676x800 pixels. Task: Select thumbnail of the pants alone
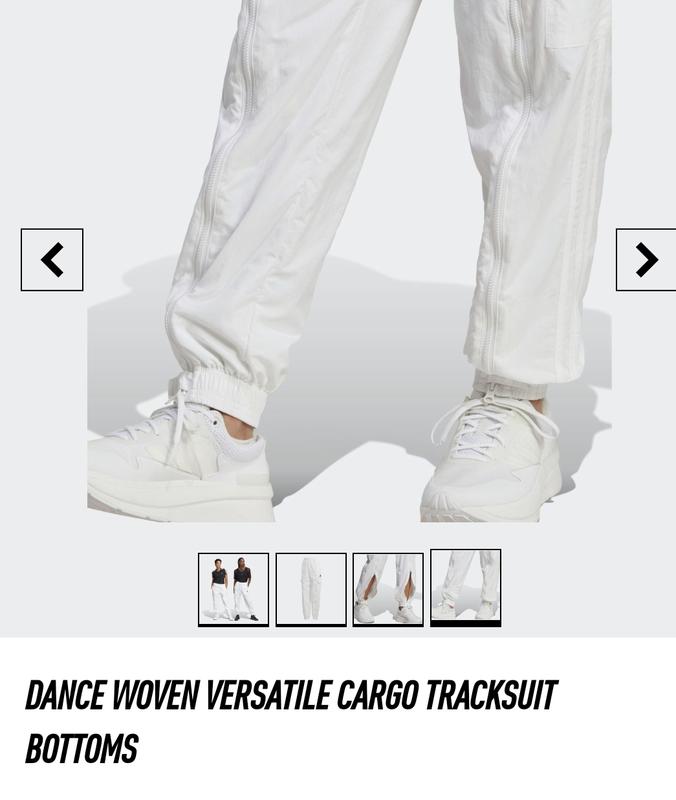pyautogui.click(x=311, y=589)
